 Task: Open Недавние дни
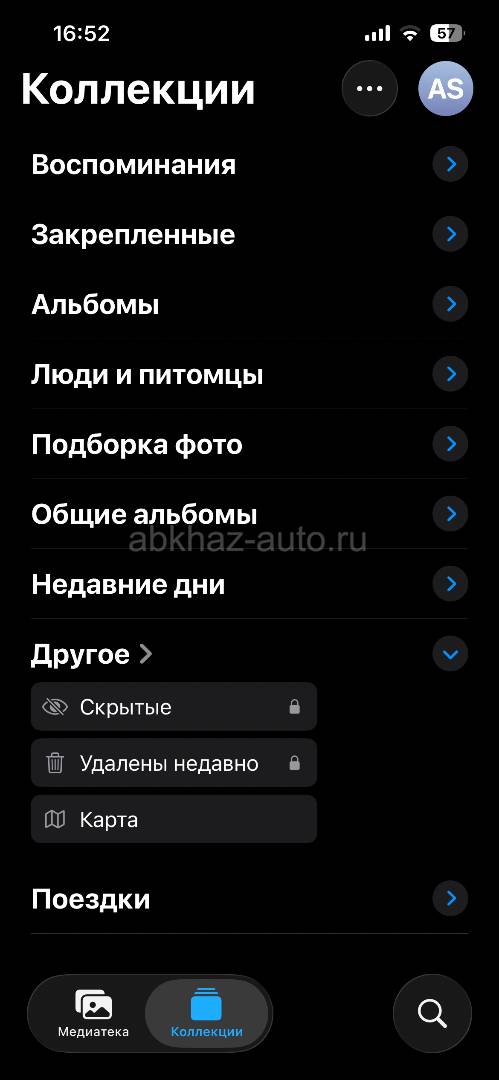coord(250,585)
